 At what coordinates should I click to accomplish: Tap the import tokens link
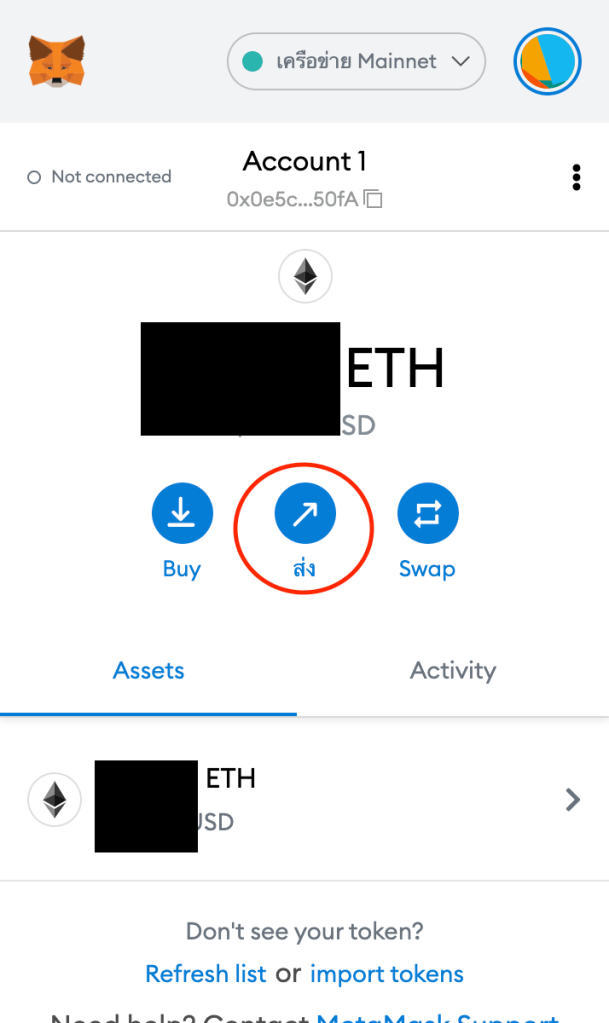tap(387, 974)
